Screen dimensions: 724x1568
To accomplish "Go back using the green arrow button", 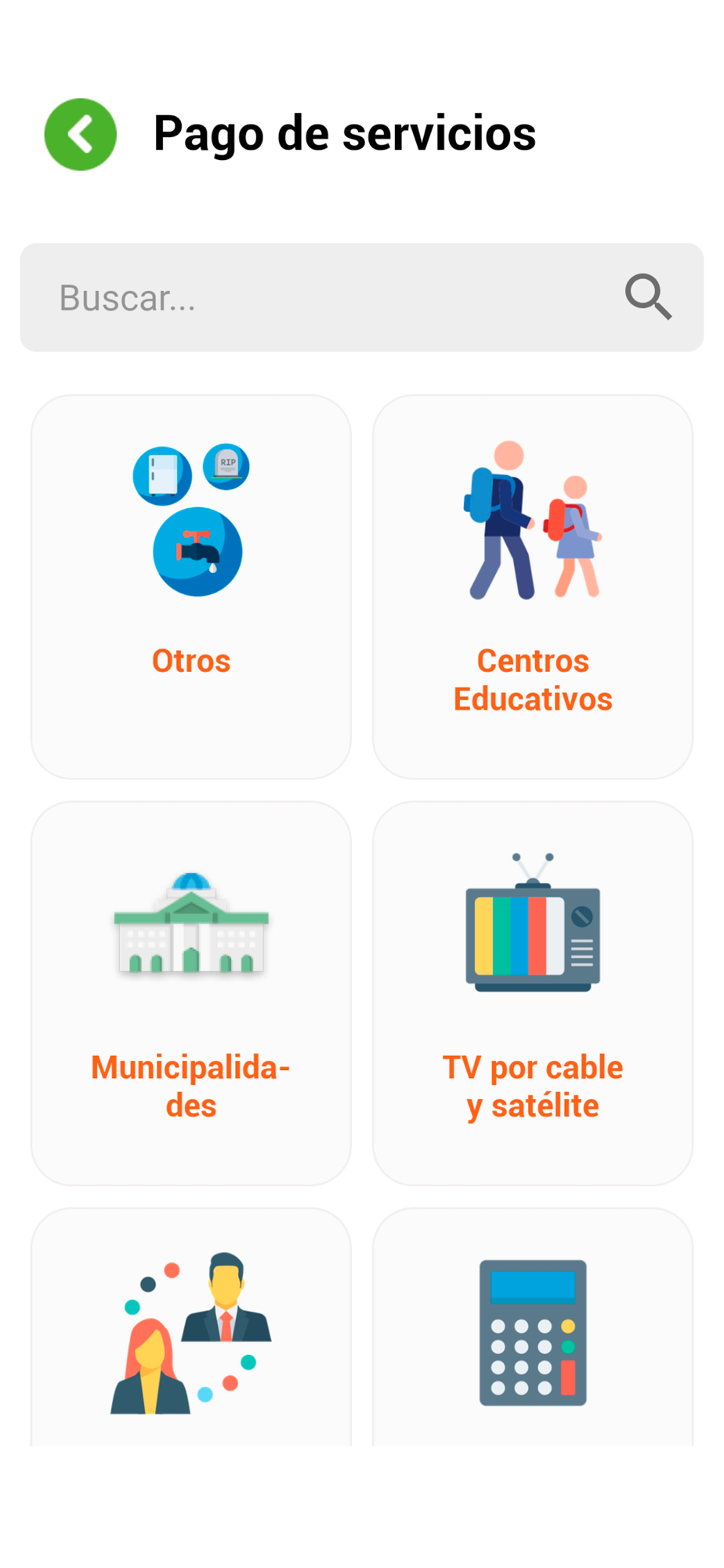I will pos(80,134).
